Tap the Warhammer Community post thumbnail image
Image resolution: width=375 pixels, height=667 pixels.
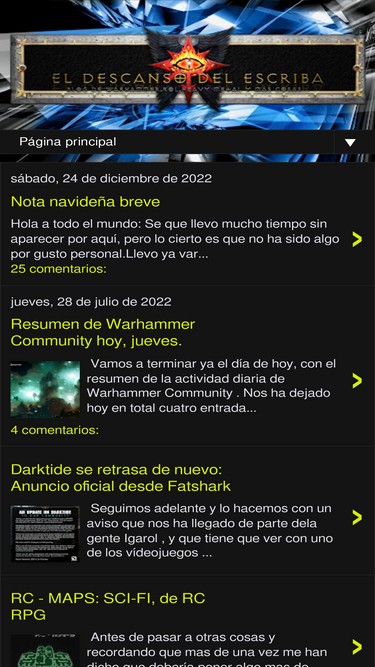pos(45,389)
